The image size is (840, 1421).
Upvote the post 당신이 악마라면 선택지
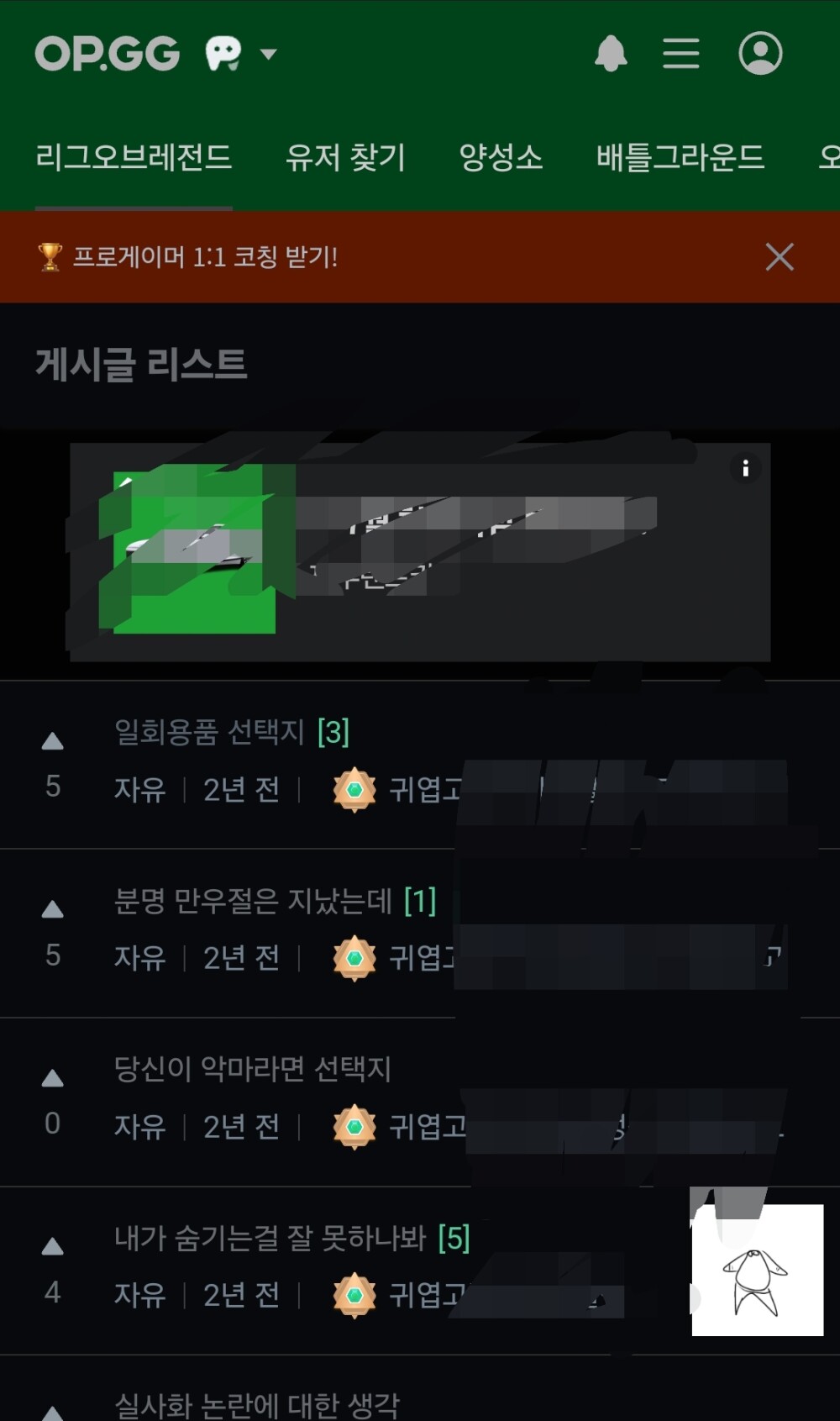point(53,1078)
